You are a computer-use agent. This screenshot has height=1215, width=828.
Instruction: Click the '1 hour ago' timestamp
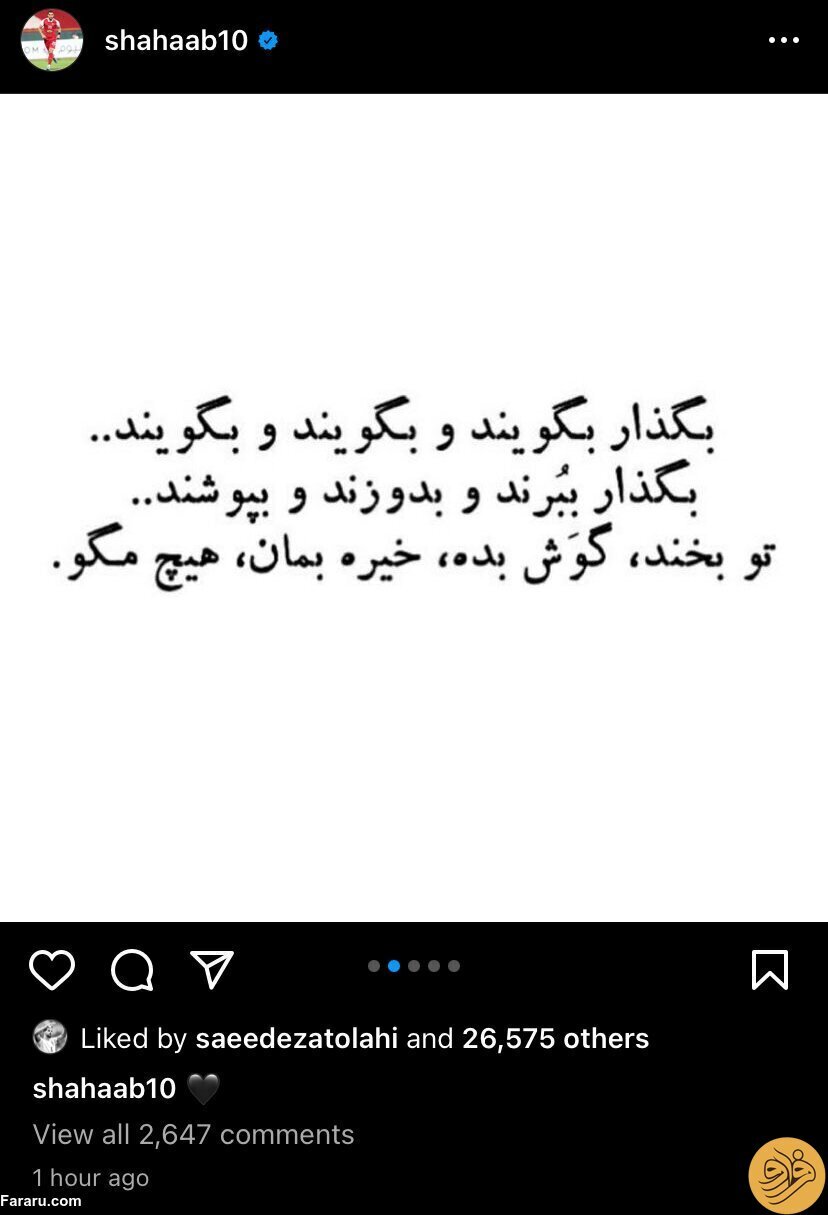click(x=90, y=1178)
